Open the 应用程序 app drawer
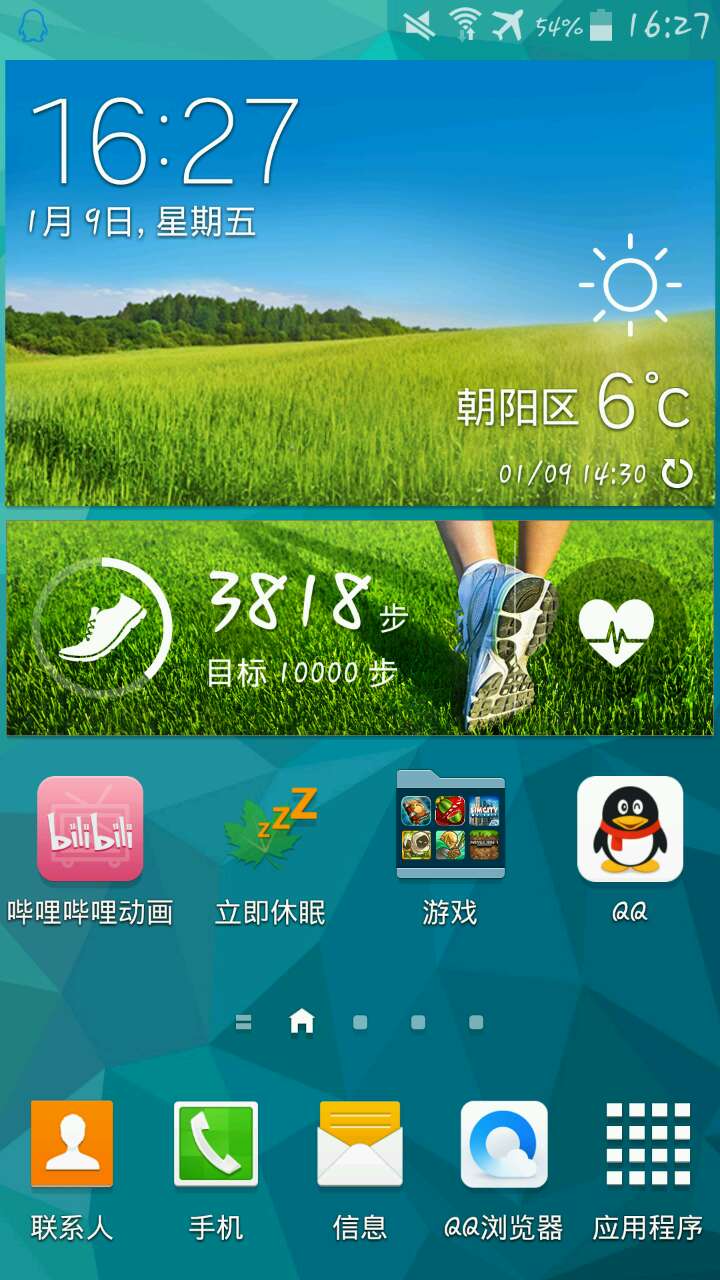Screen dimensions: 720x1280 tap(648, 1146)
